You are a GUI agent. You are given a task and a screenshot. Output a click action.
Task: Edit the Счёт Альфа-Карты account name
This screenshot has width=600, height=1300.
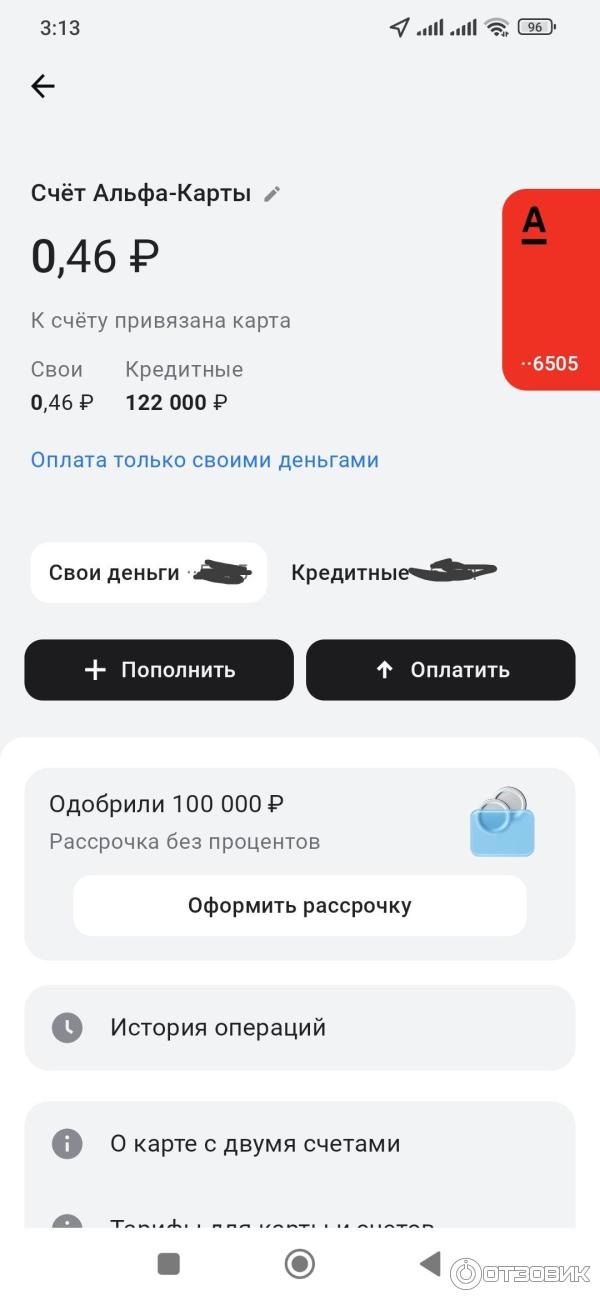[x=272, y=194]
